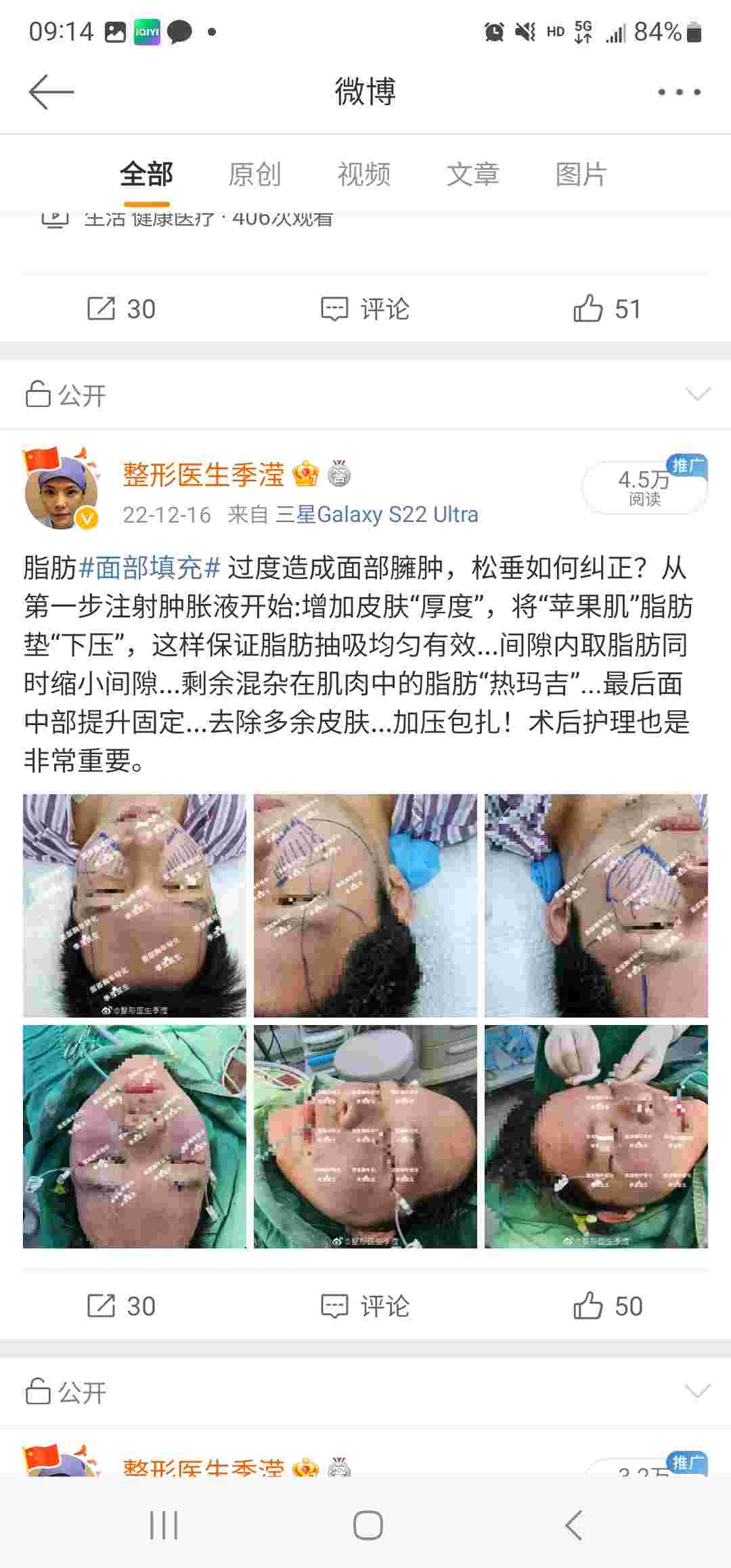731x1568 pixels.
Task: Like the 22-12-16 post with 50 likes
Action: (607, 1306)
